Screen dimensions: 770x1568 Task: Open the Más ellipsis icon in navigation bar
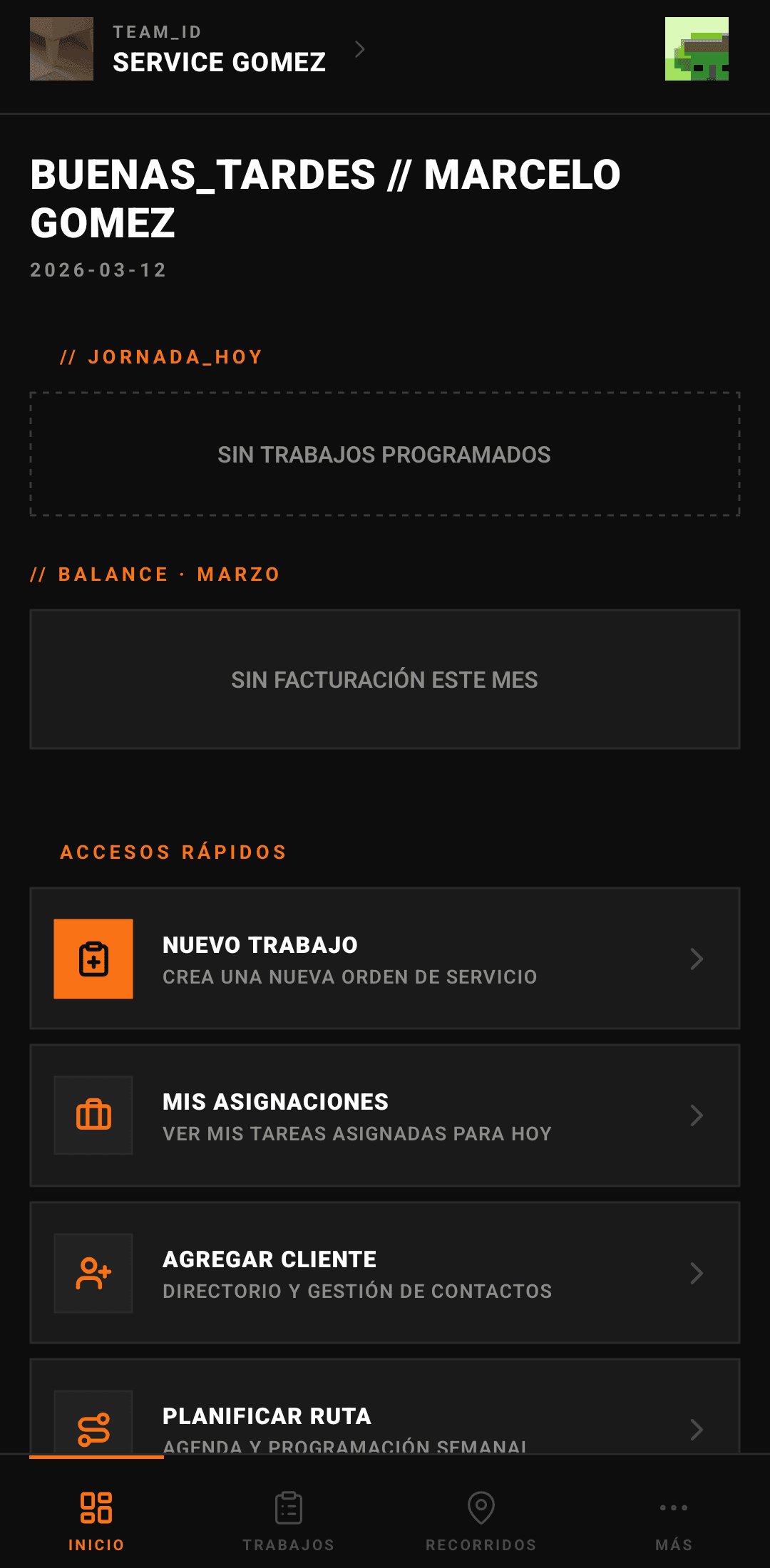(673, 1506)
